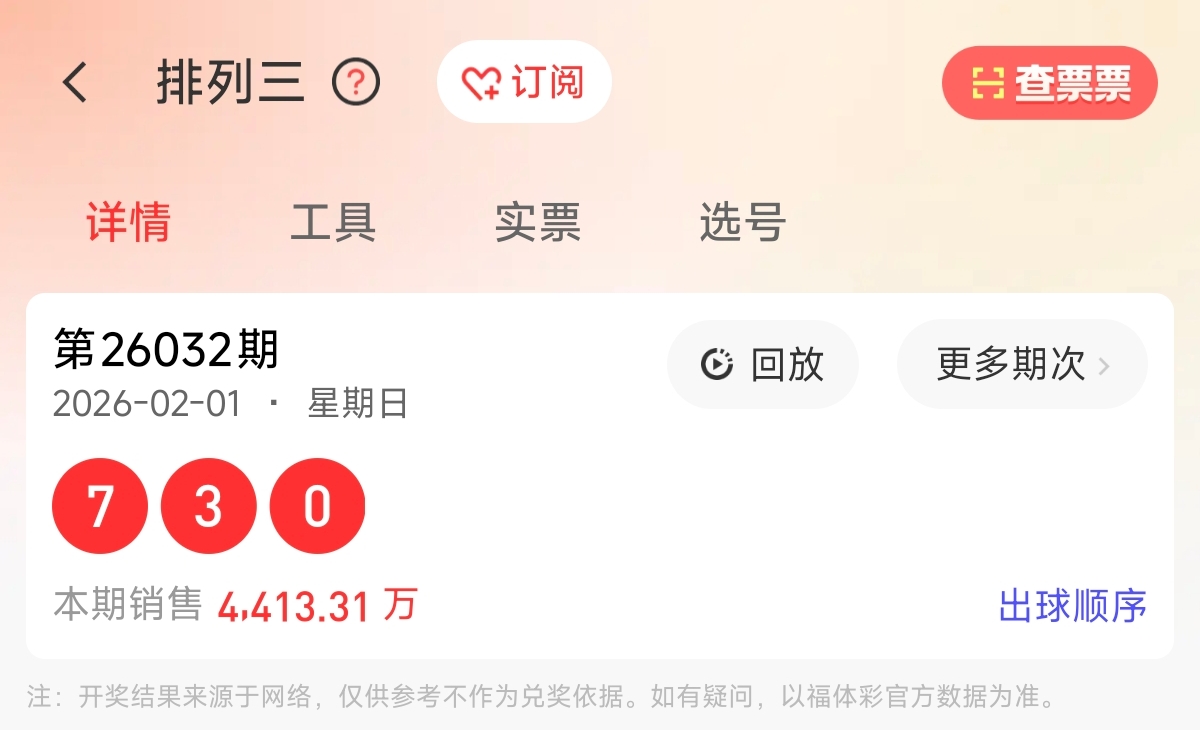Screen dimensions: 1200x730
Task: Play the draw 回放 replay
Action: 762,365
